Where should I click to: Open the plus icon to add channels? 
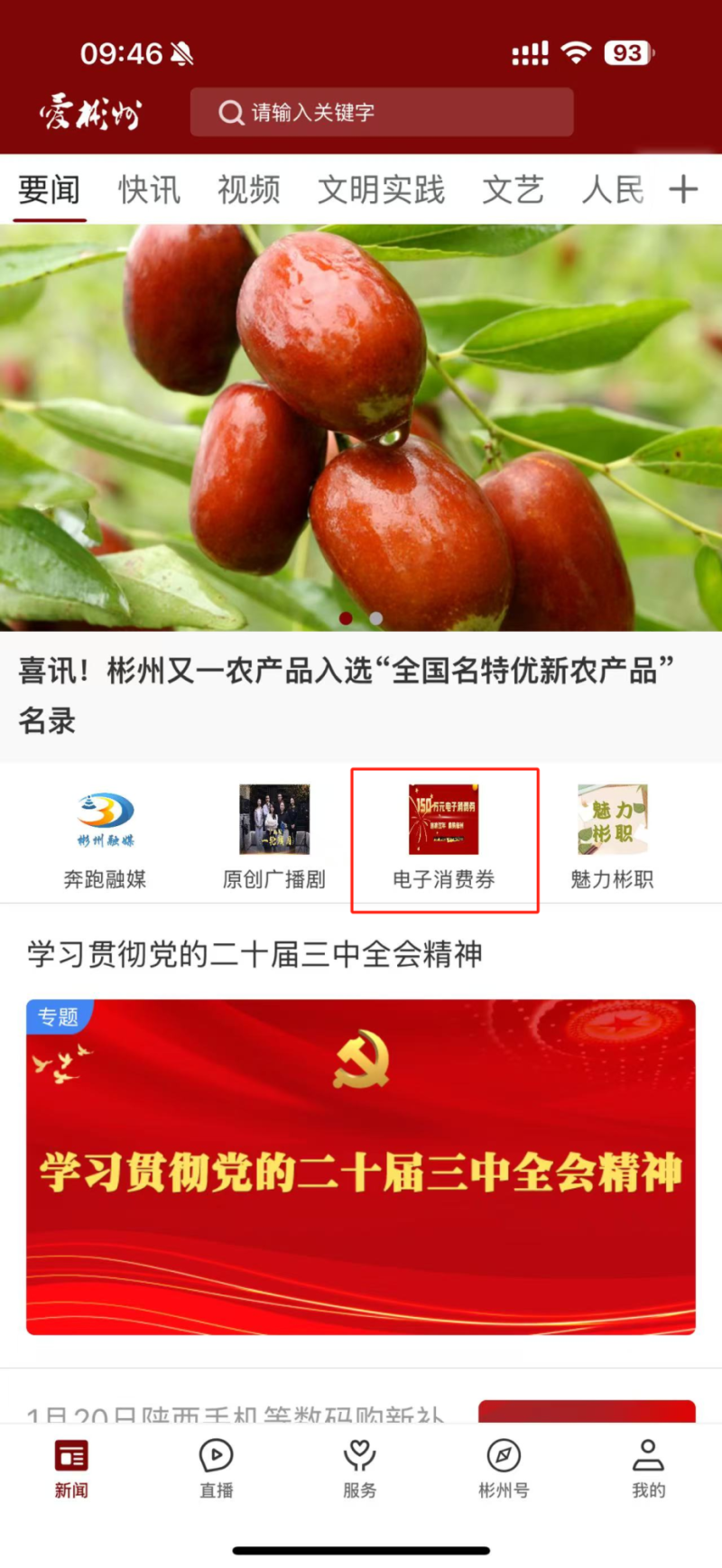click(683, 190)
